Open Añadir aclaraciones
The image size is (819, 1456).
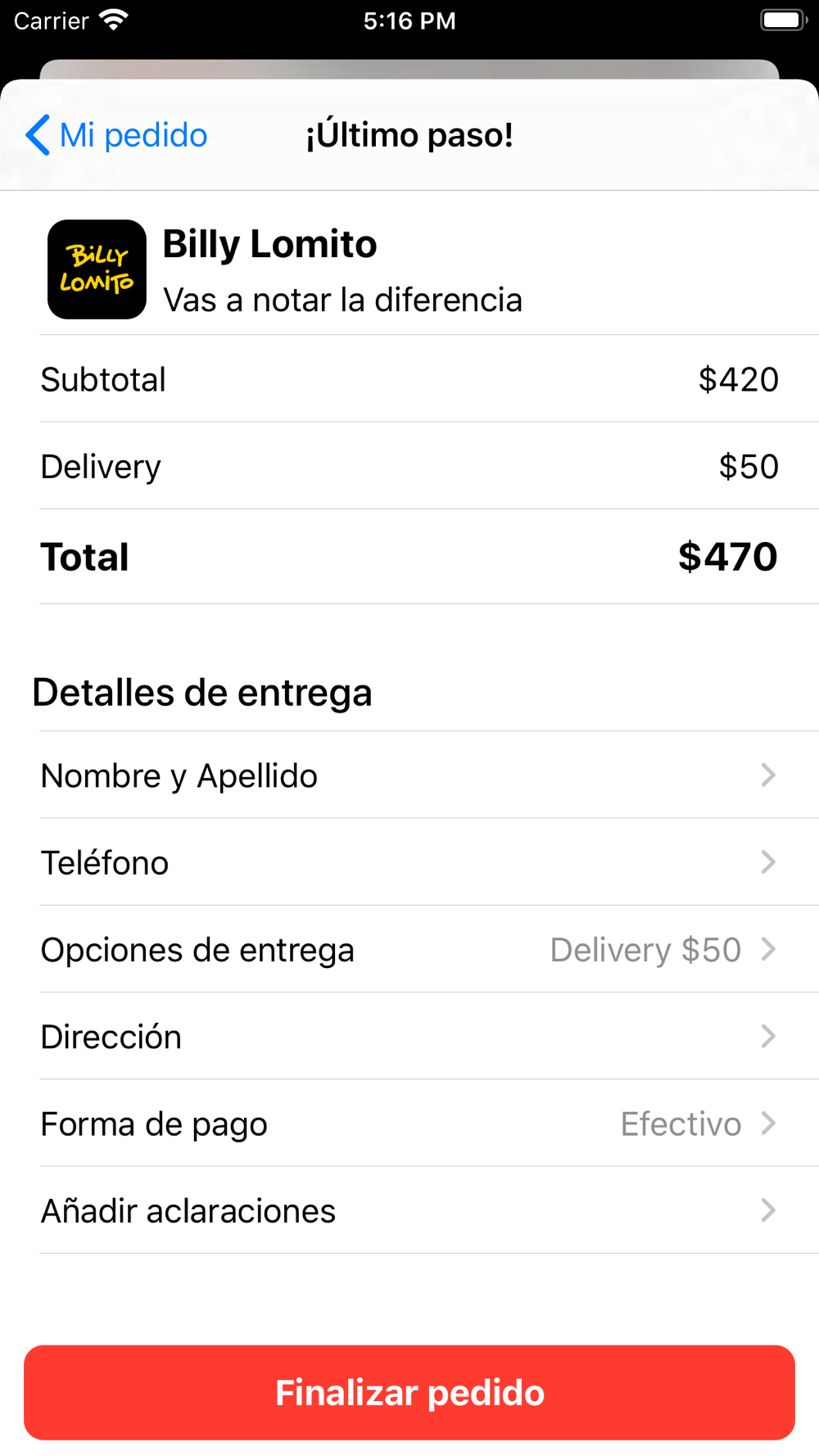tap(409, 1210)
